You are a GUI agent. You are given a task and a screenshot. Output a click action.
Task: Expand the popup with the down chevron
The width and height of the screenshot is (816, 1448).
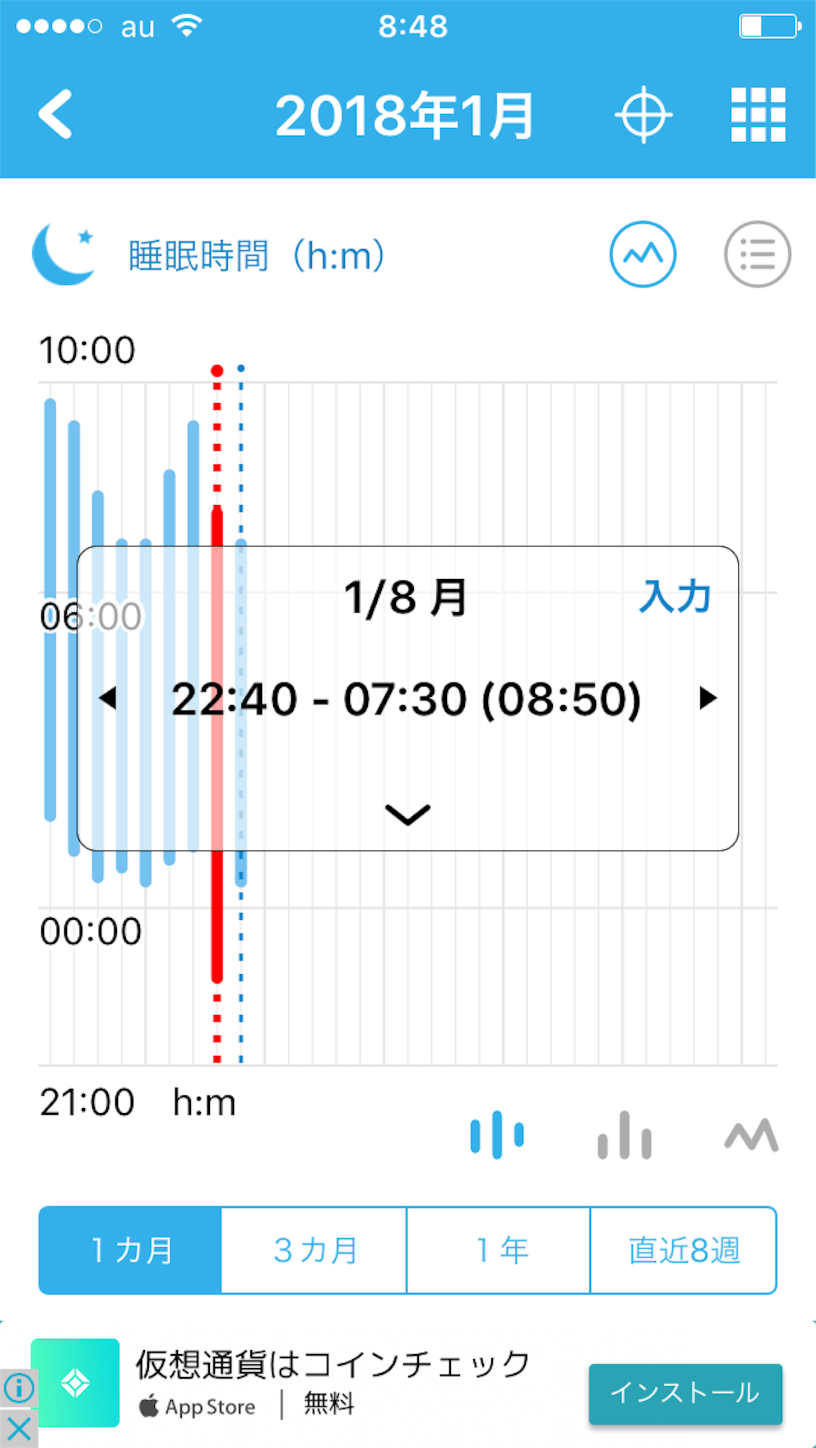(407, 815)
